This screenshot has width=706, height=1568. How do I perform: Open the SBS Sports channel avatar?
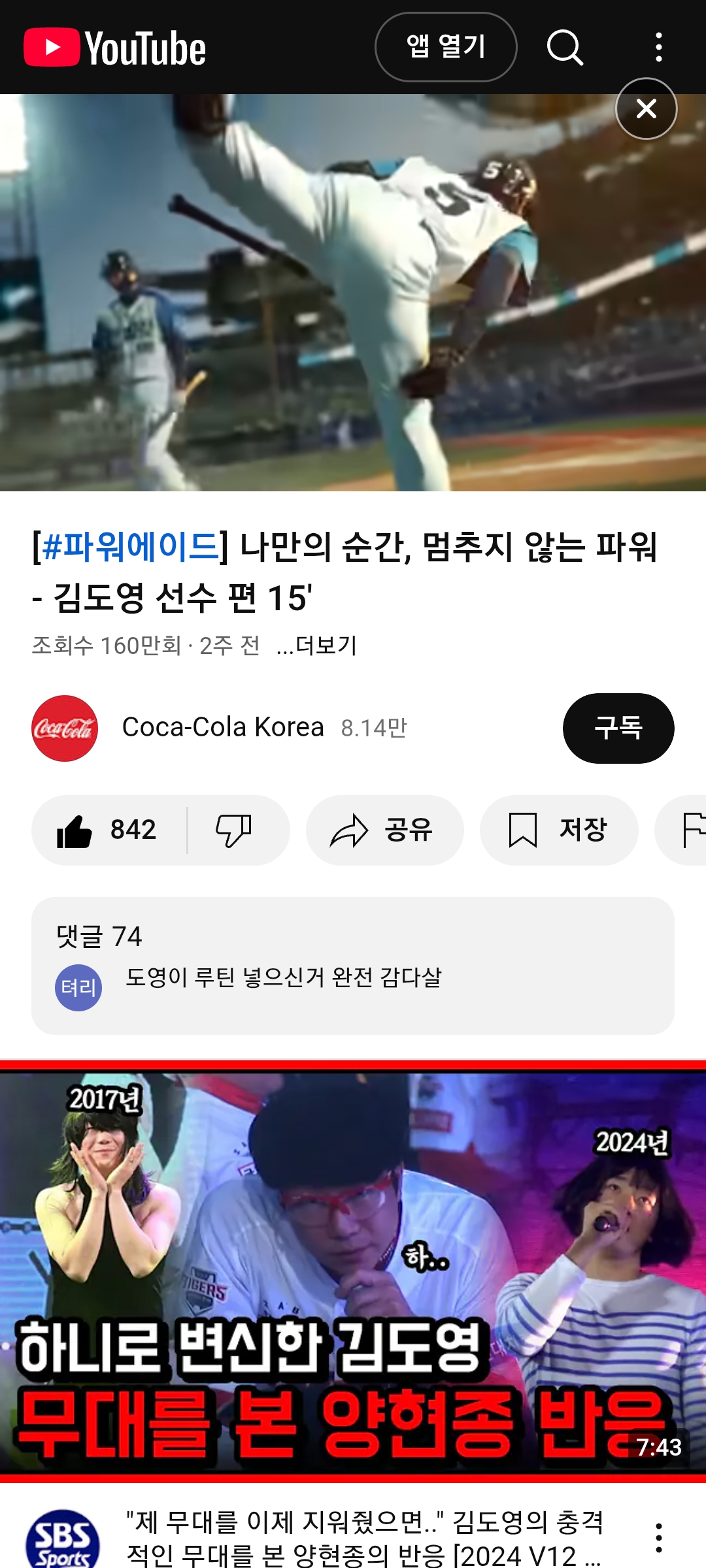(x=63, y=1539)
